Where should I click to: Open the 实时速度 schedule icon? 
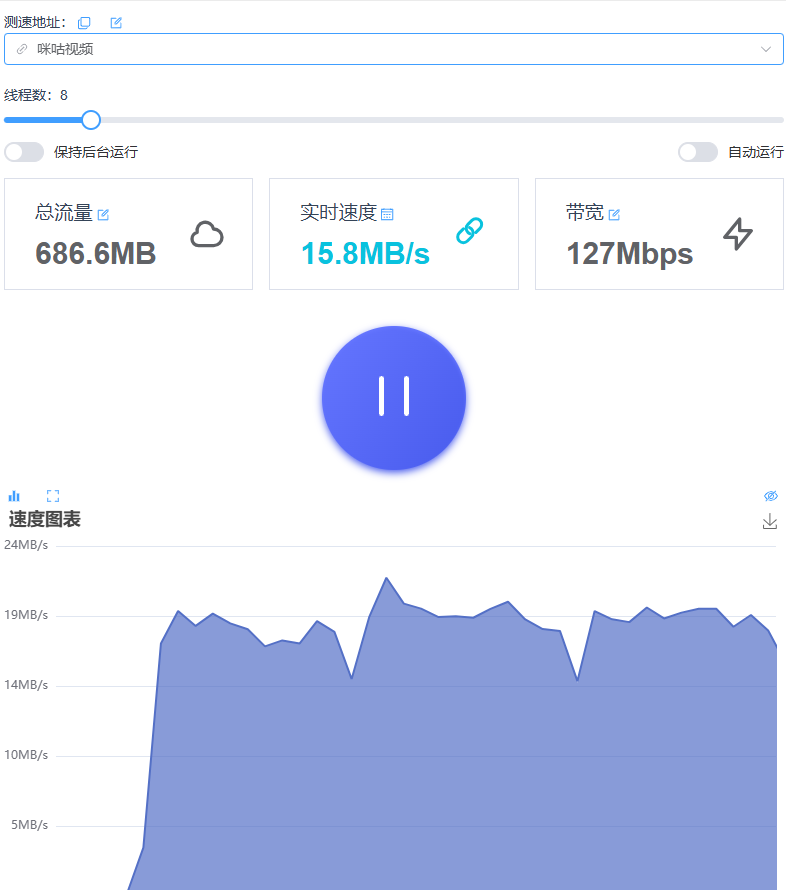click(x=387, y=214)
